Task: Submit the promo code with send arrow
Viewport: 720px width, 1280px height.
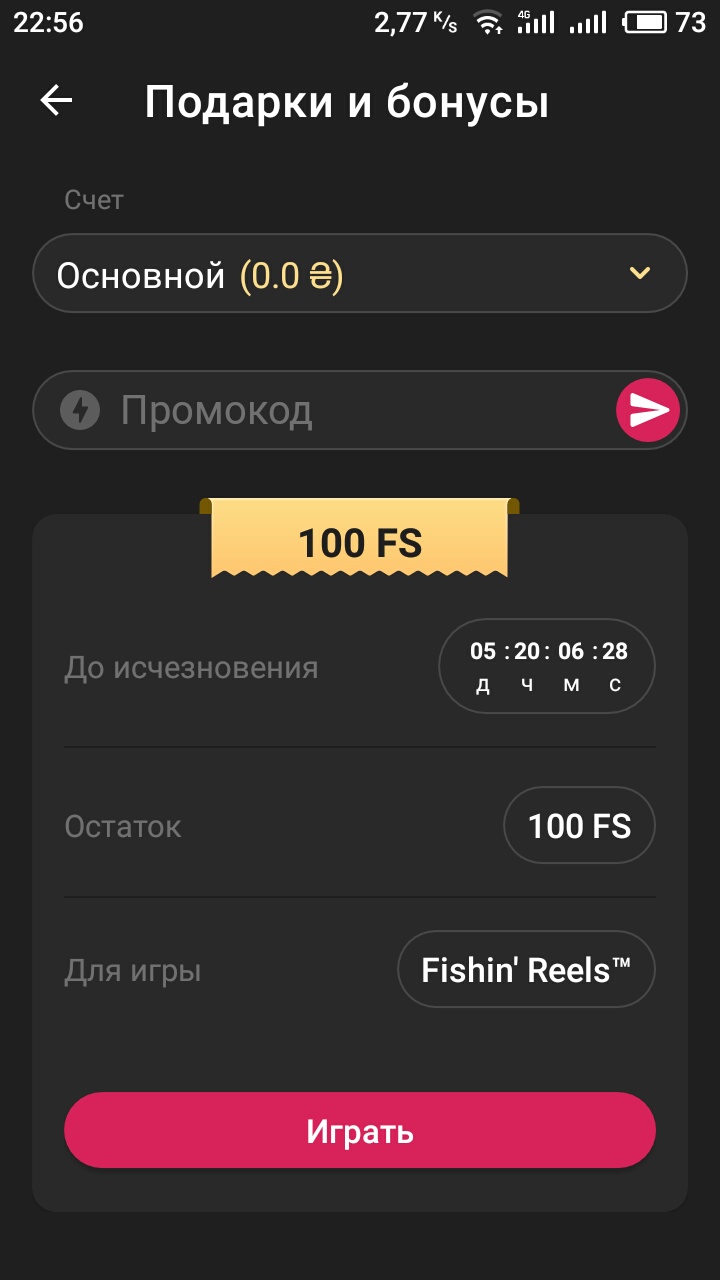Action: (x=648, y=410)
